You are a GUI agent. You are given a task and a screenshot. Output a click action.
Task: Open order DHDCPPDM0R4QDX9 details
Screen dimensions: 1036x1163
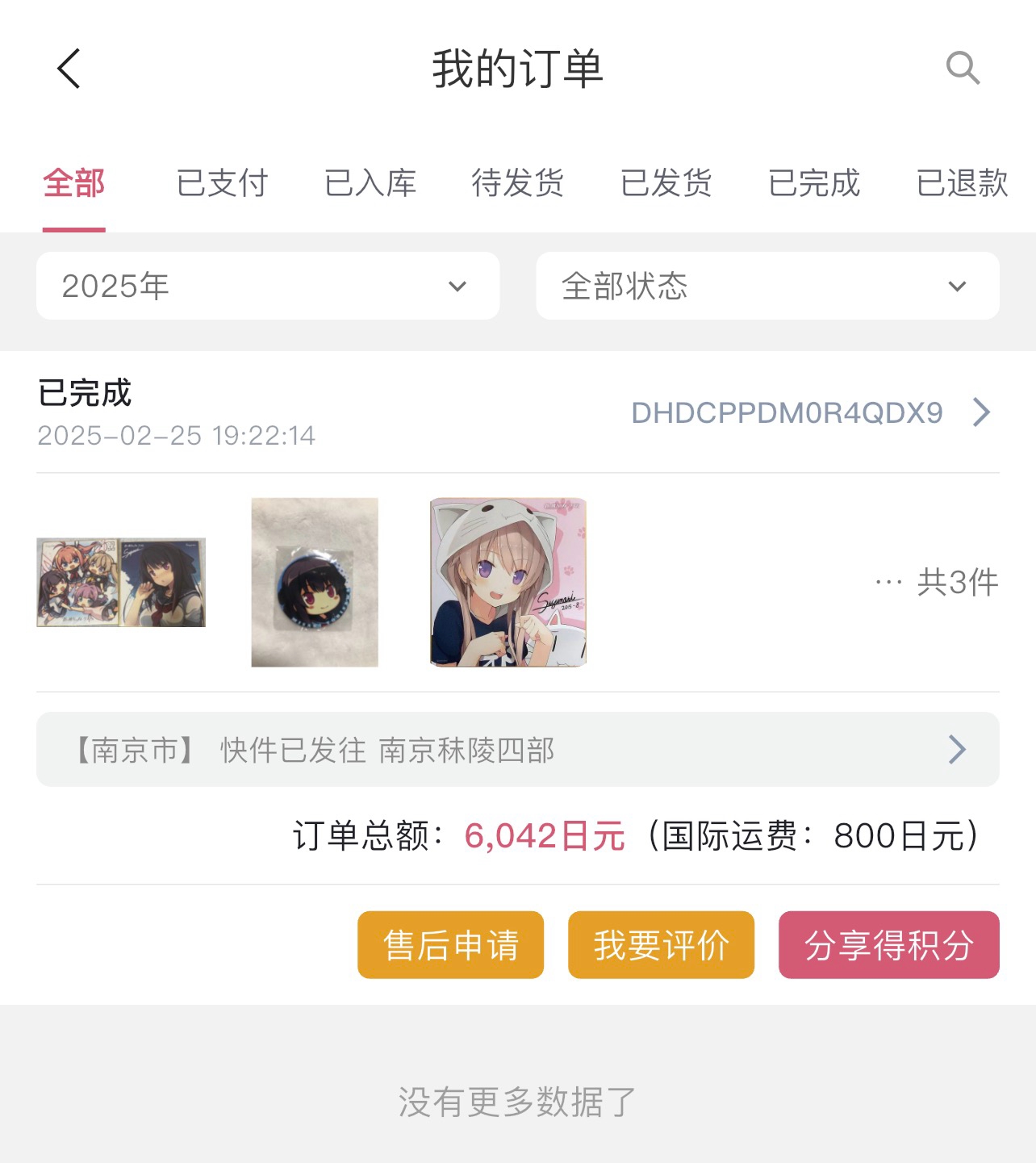[x=810, y=412]
